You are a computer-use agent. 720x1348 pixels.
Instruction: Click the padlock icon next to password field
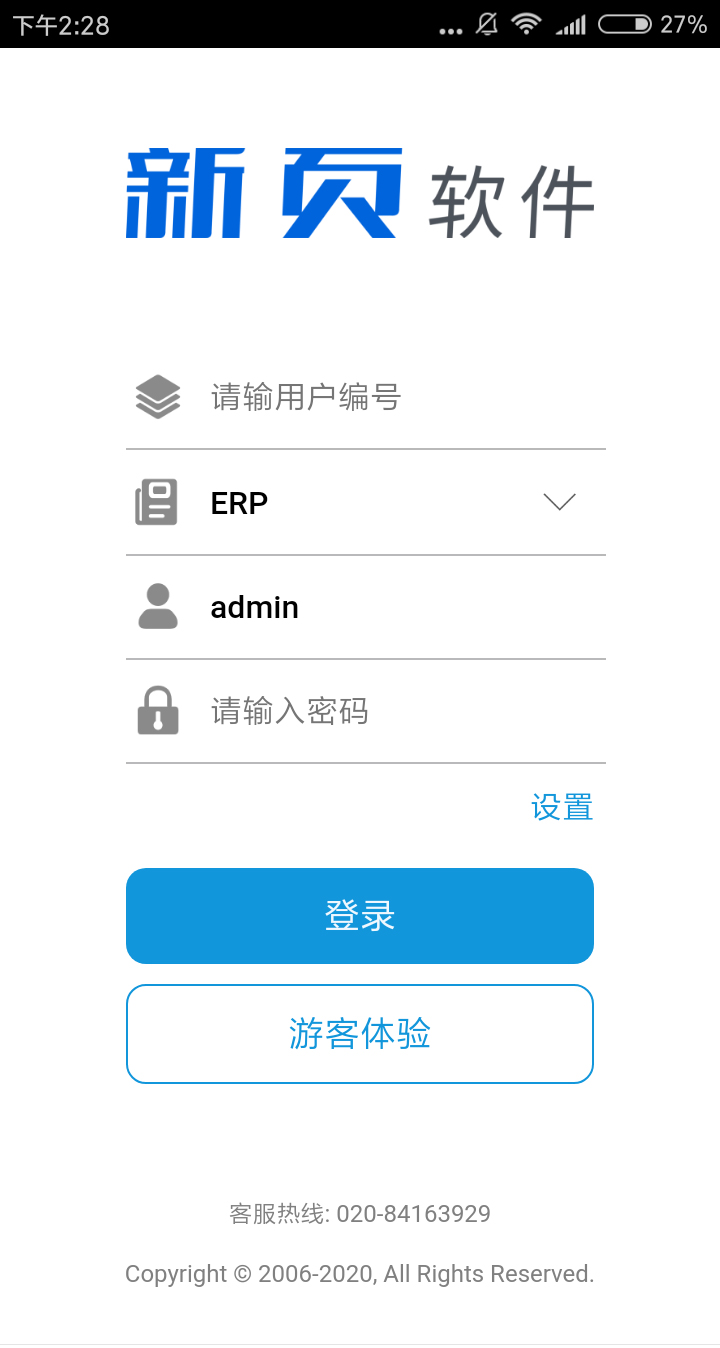tap(156, 710)
